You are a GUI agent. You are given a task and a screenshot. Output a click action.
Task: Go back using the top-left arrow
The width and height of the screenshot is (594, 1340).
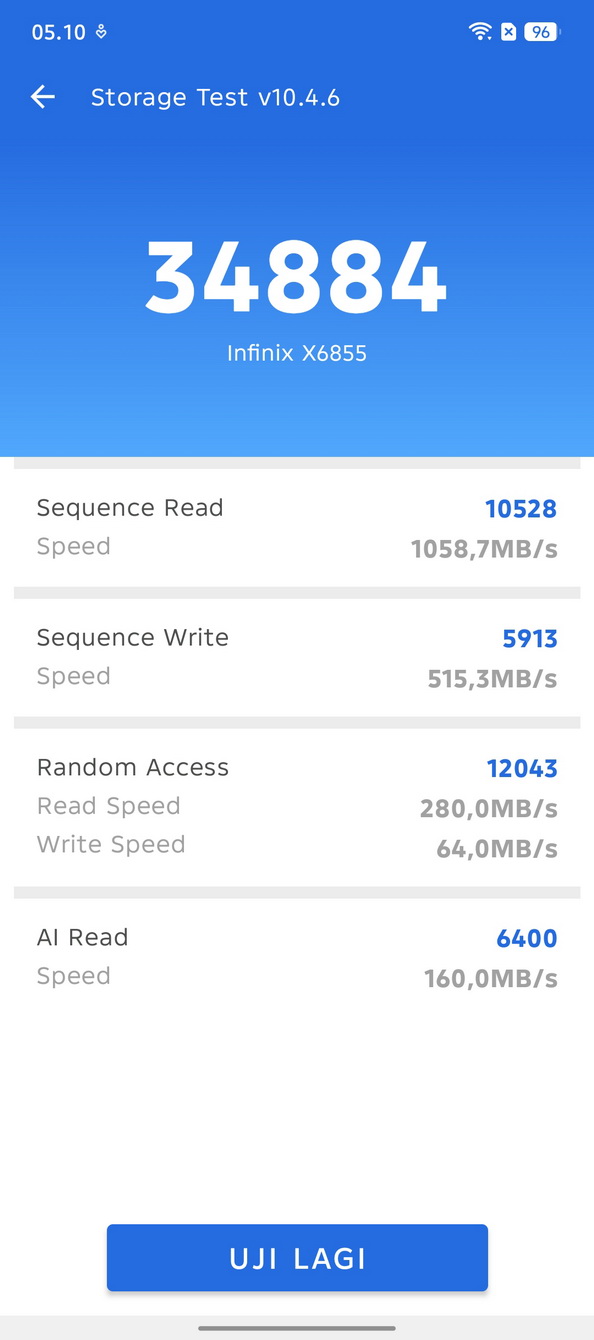pyautogui.click(x=43, y=97)
